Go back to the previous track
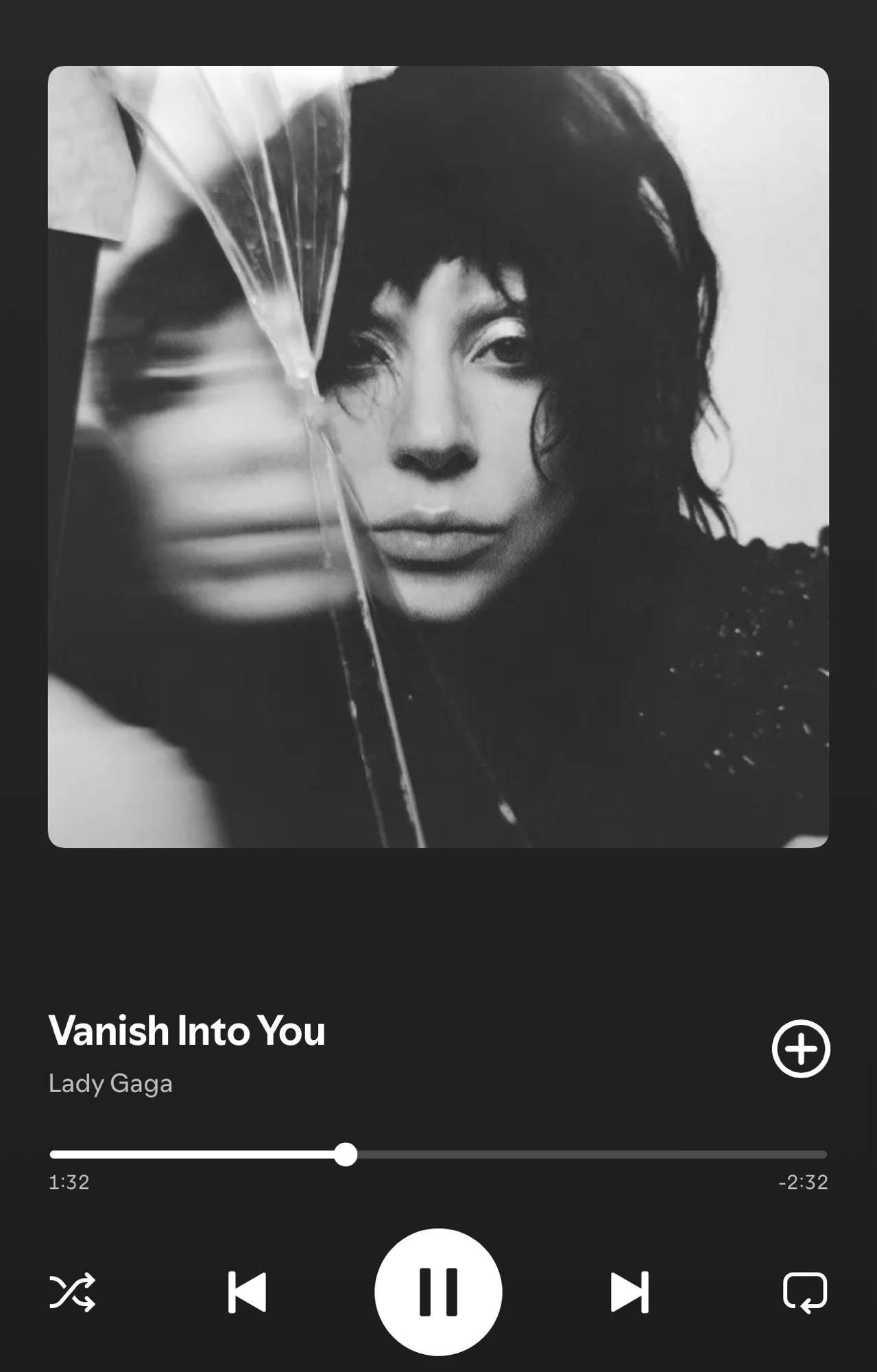Viewport: 877px width, 1372px height. (x=247, y=1292)
